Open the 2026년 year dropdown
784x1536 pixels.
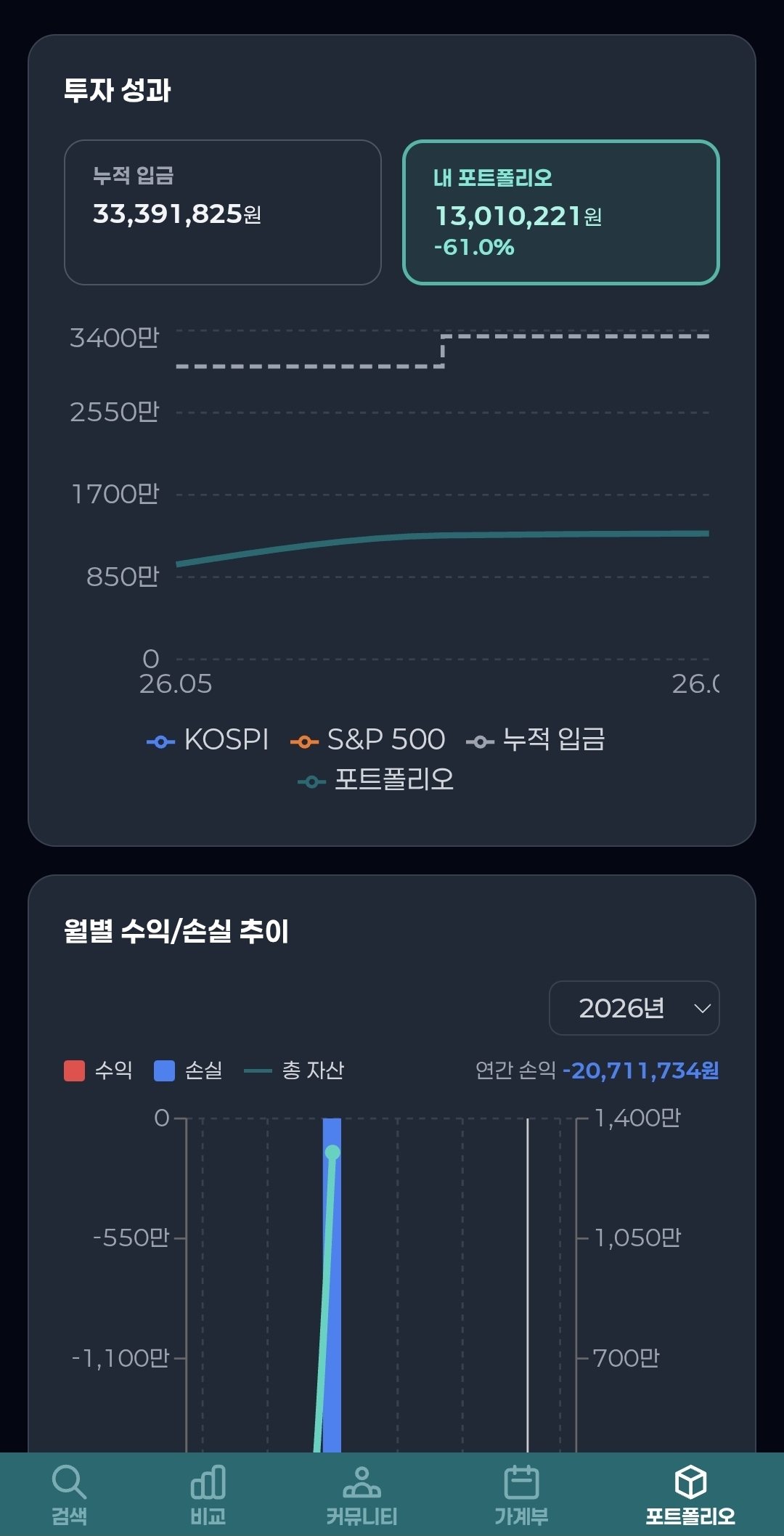tap(634, 1008)
